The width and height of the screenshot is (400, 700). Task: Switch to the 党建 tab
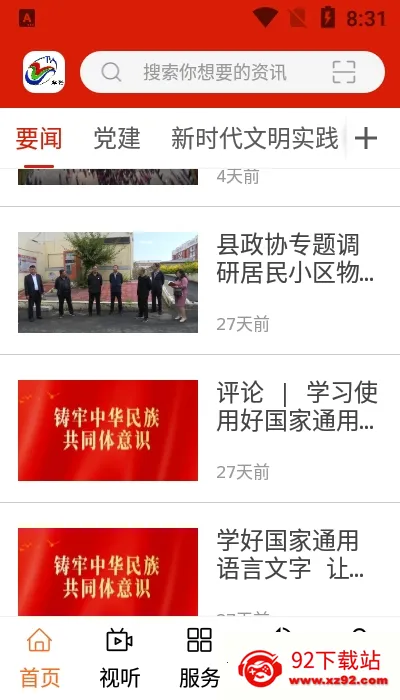pos(117,138)
